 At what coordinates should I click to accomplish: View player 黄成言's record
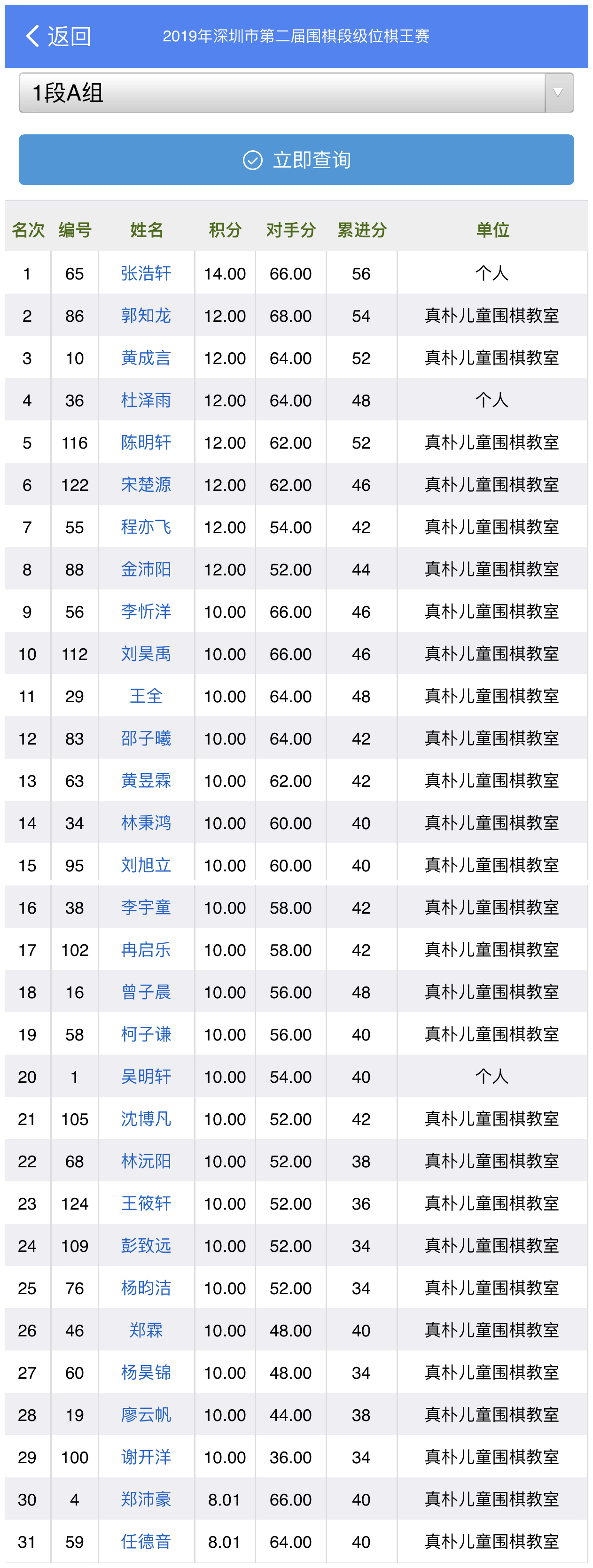tap(146, 358)
